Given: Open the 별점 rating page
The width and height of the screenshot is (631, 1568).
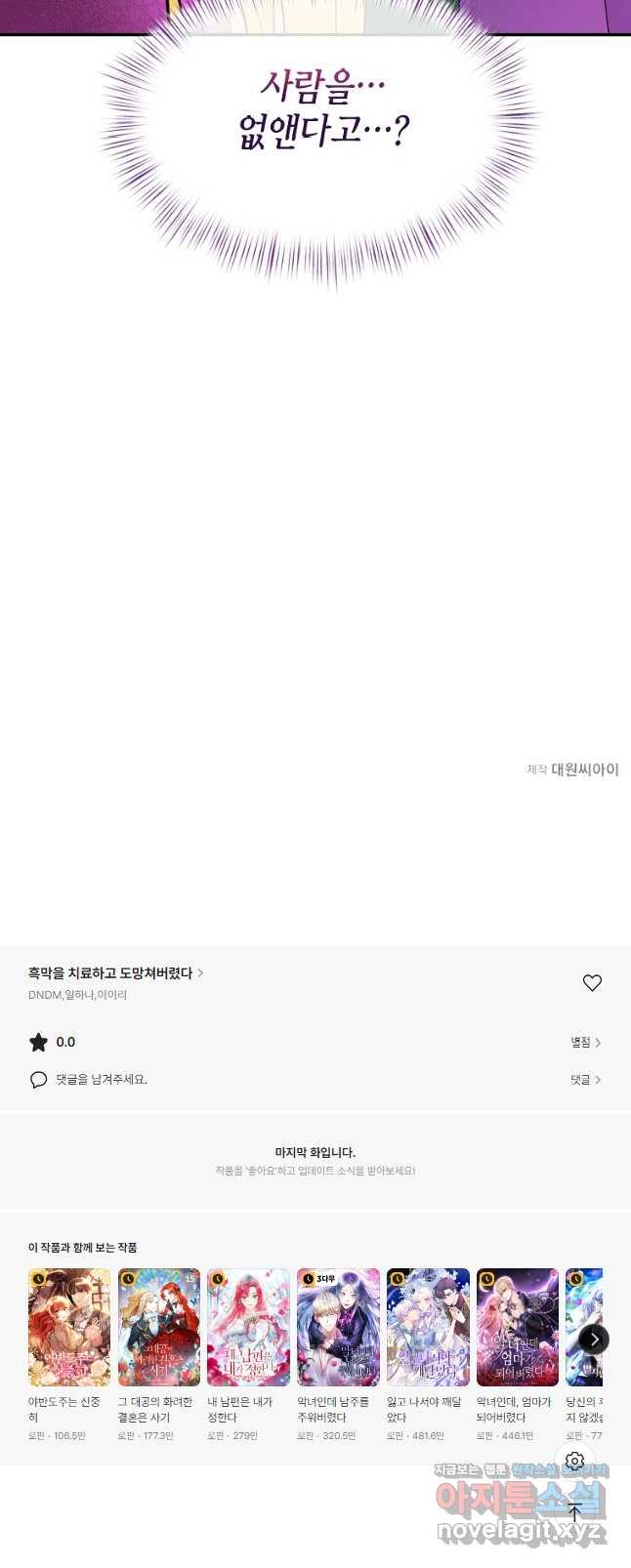Looking at the screenshot, I should (585, 1043).
